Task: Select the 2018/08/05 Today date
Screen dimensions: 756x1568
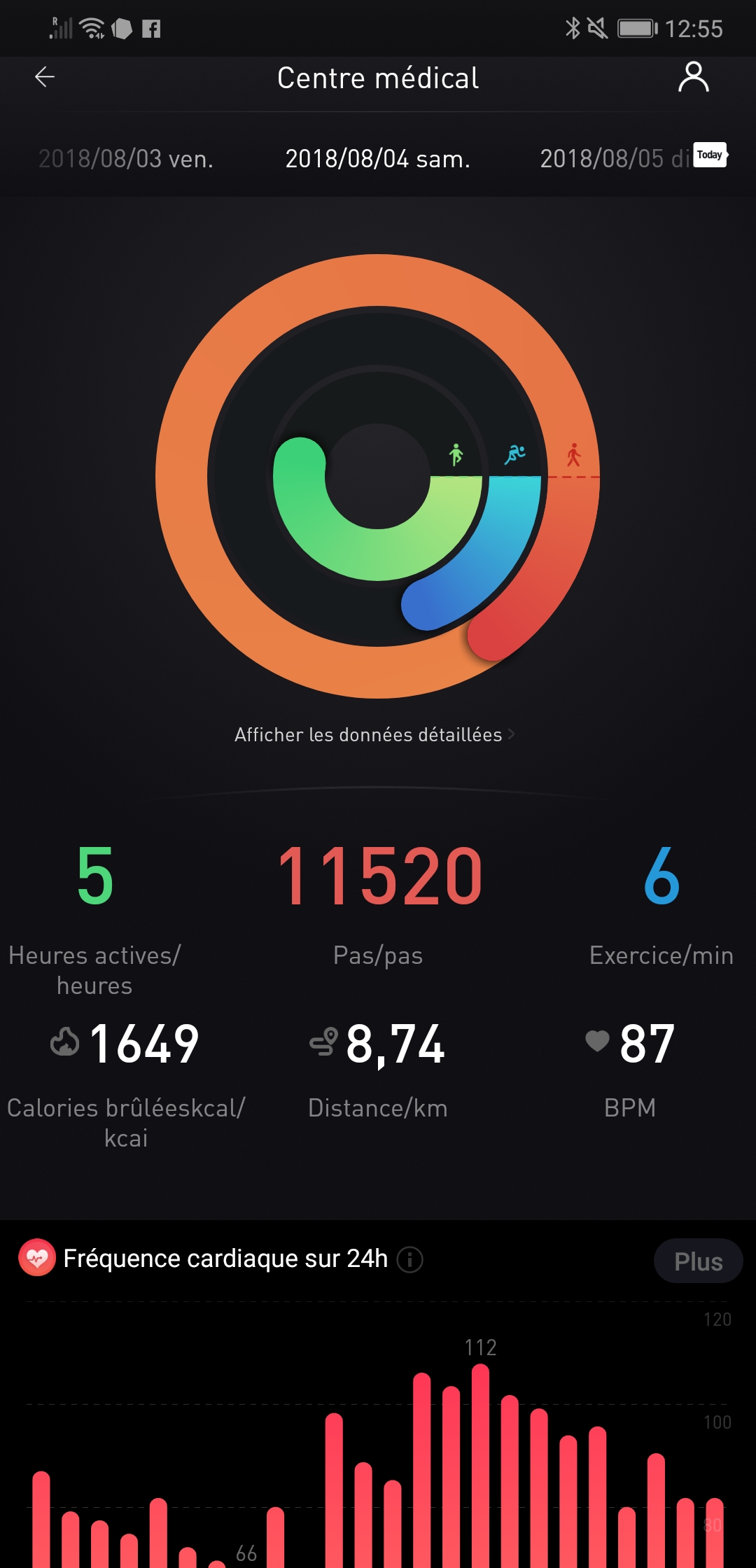Action: 630,159
